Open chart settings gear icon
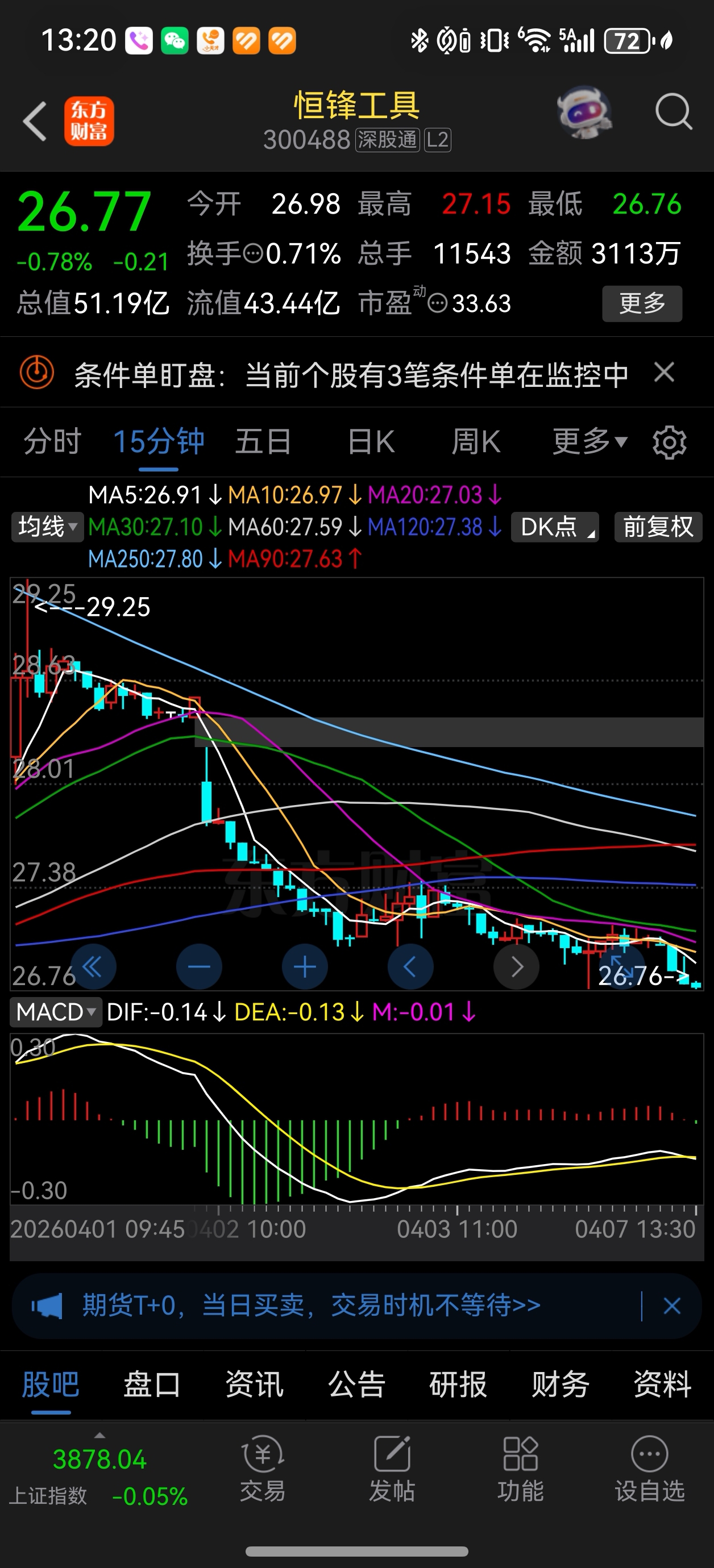Viewport: 714px width, 1568px height. (670, 443)
